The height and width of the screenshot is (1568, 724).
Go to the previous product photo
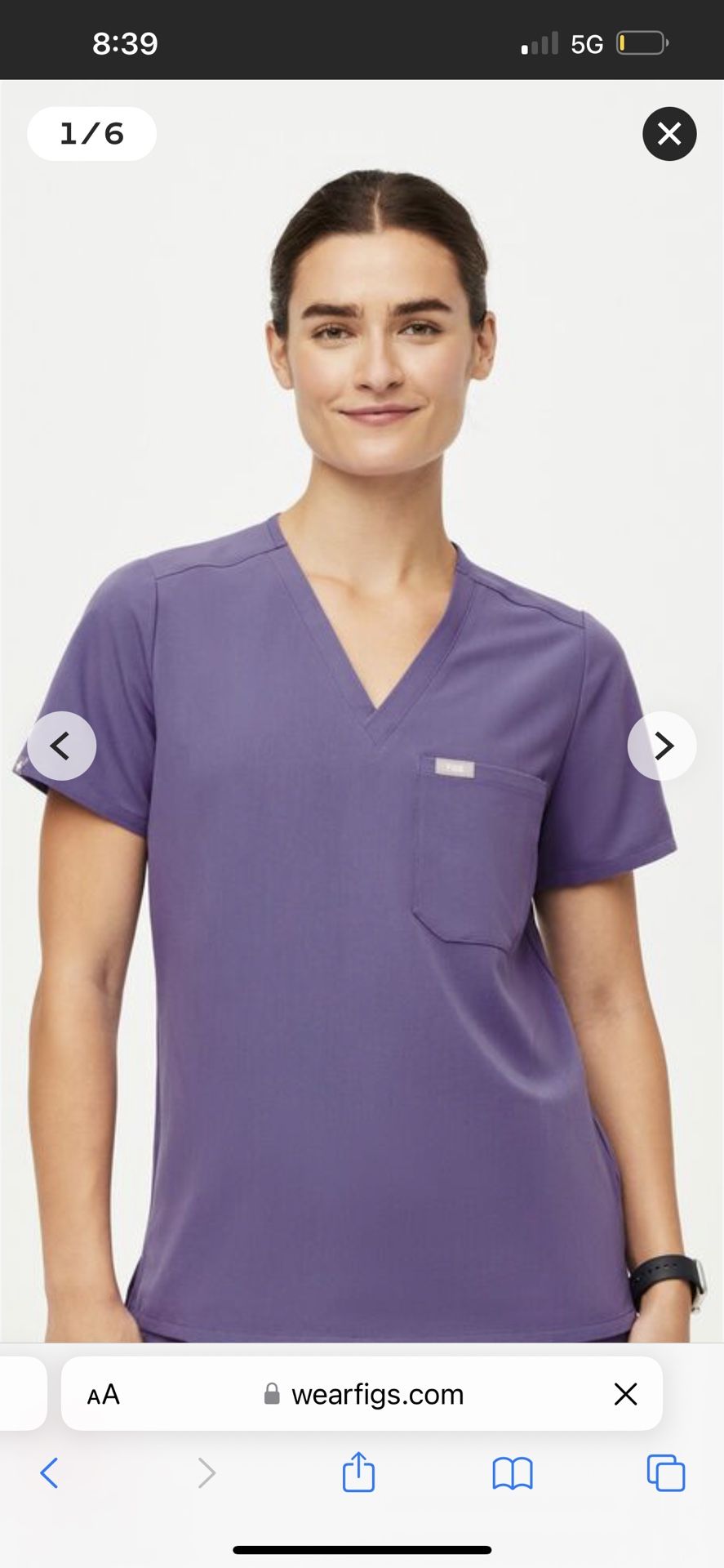[x=62, y=746]
